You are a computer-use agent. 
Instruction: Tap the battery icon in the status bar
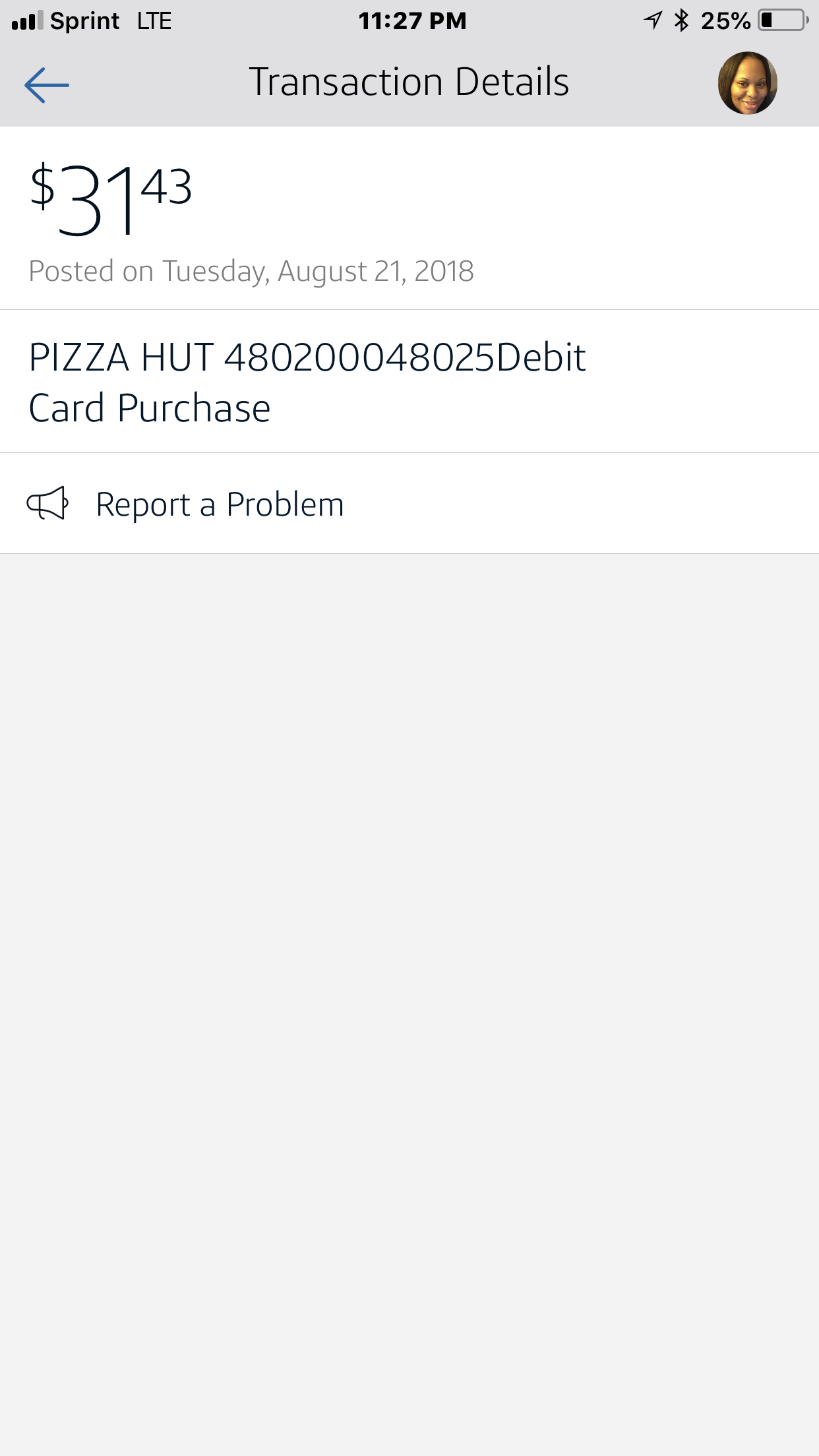778,20
